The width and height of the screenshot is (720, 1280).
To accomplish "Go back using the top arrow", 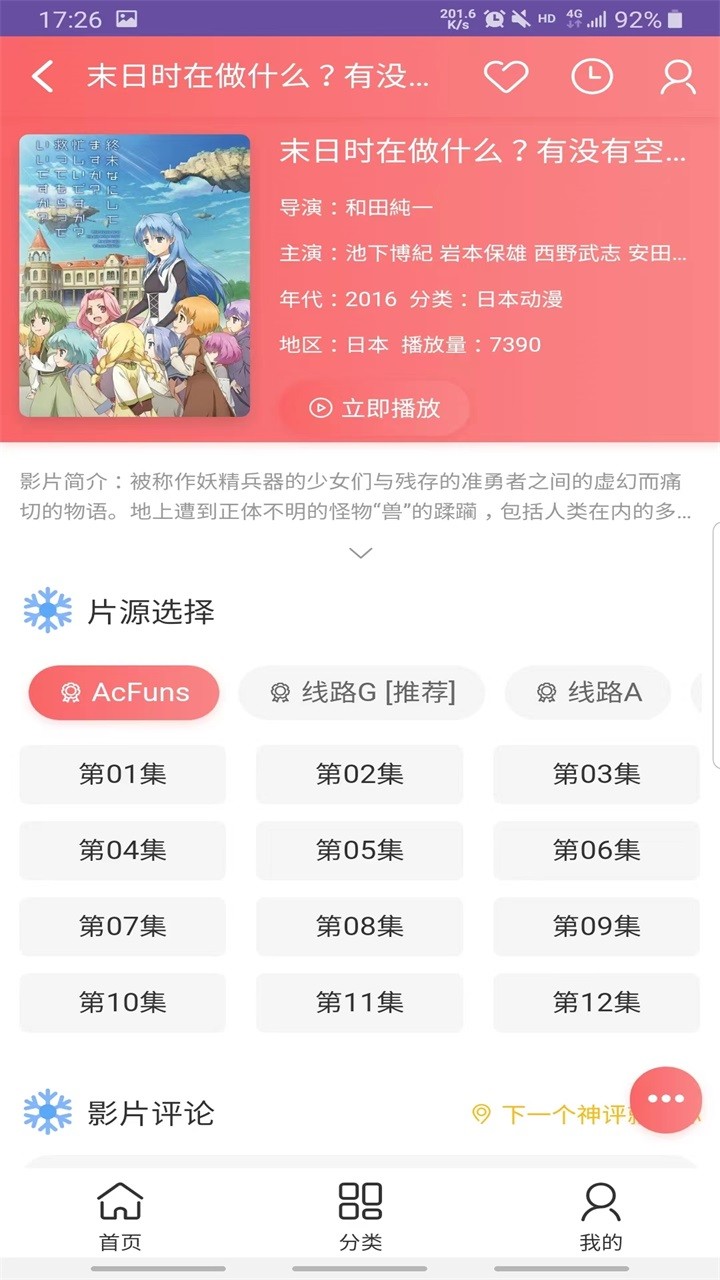I will [42, 77].
